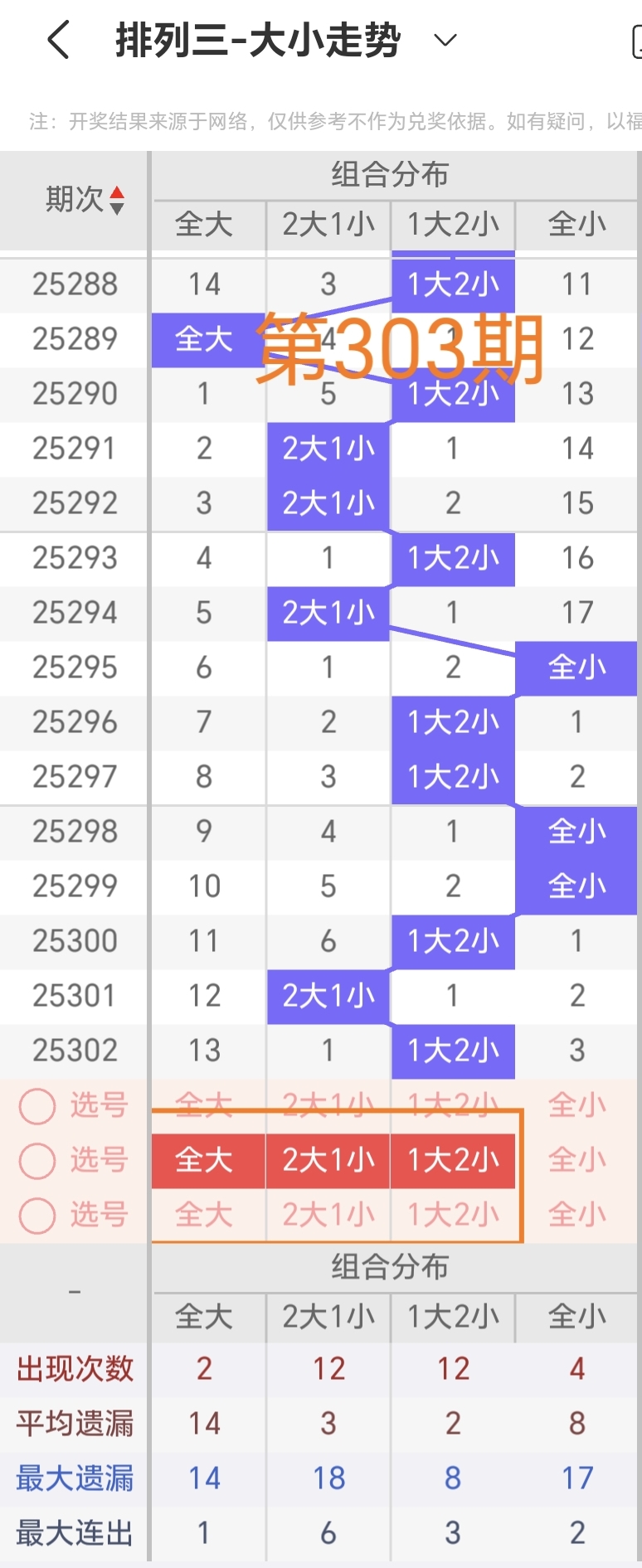
Task: Click the 出现次数 statistics label
Action: [75, 1368]
